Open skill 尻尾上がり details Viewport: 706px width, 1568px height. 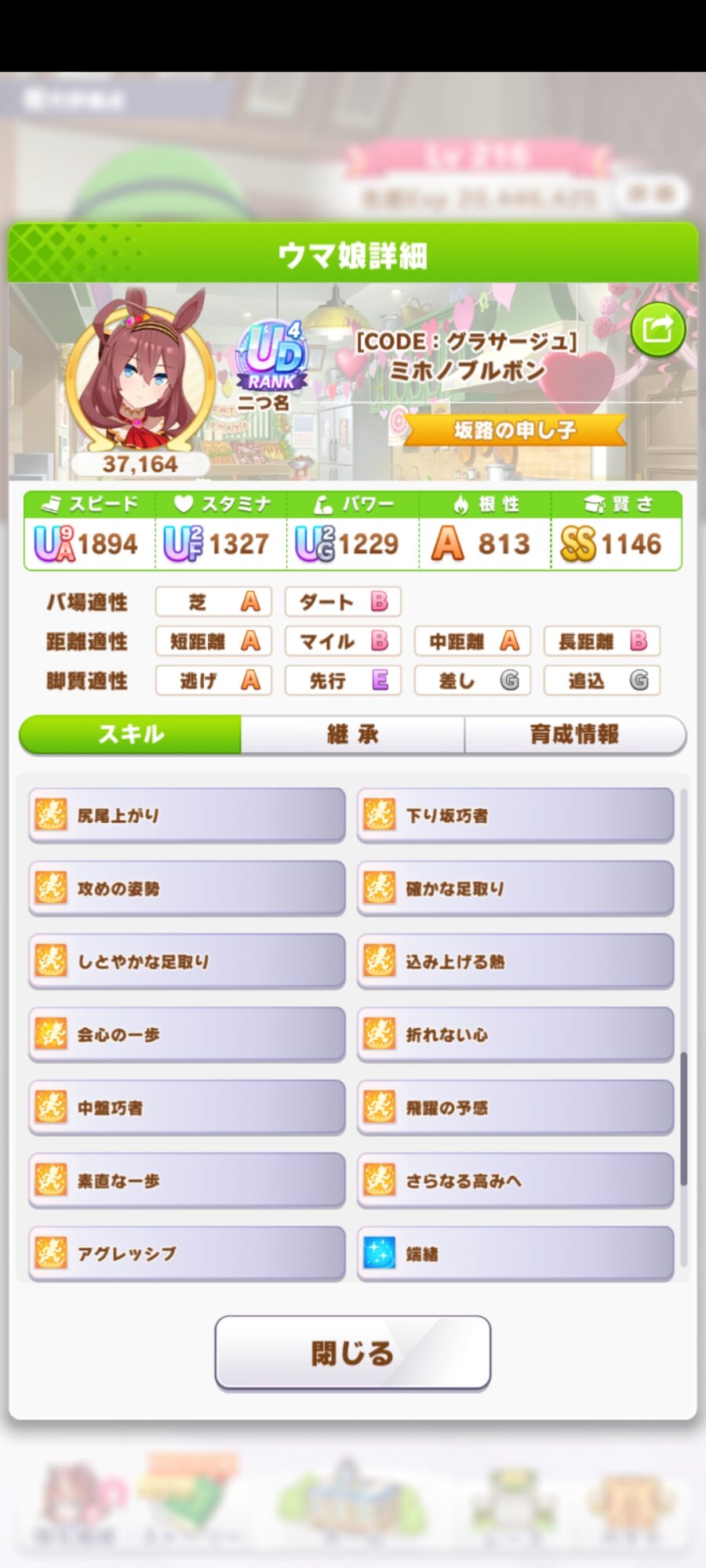(187, 815)
